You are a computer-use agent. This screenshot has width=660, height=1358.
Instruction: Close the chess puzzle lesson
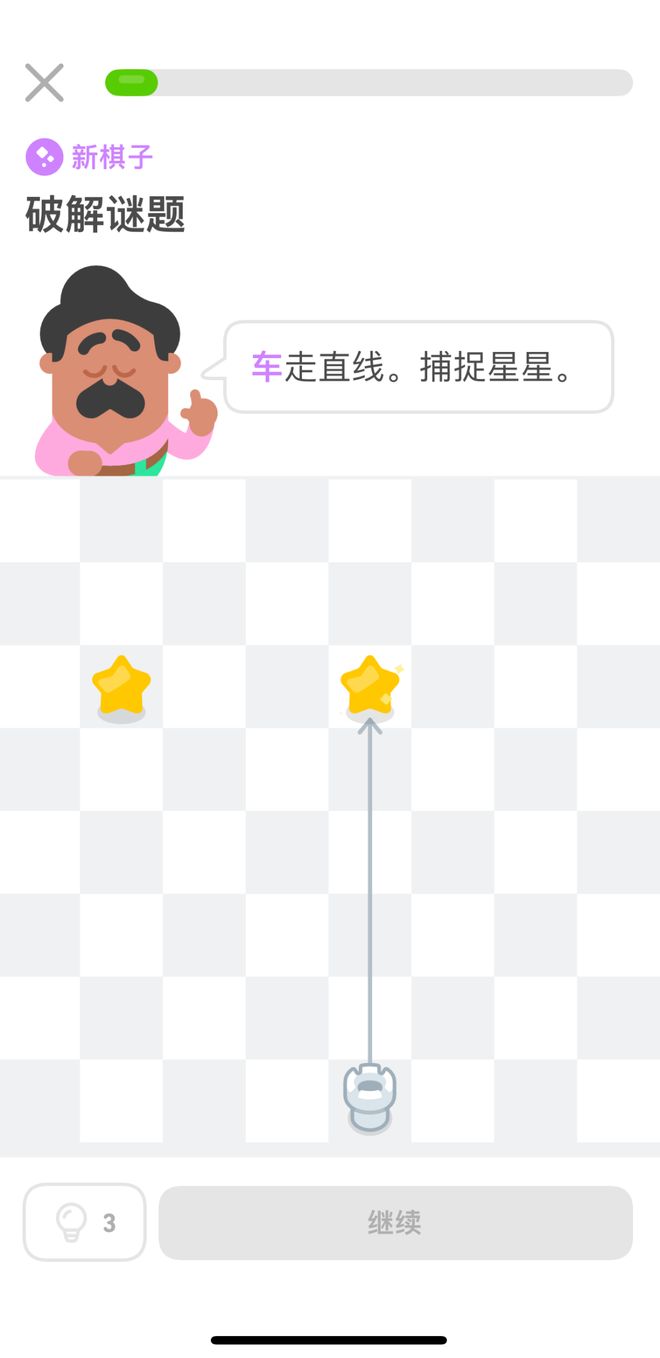click(44, 83)
